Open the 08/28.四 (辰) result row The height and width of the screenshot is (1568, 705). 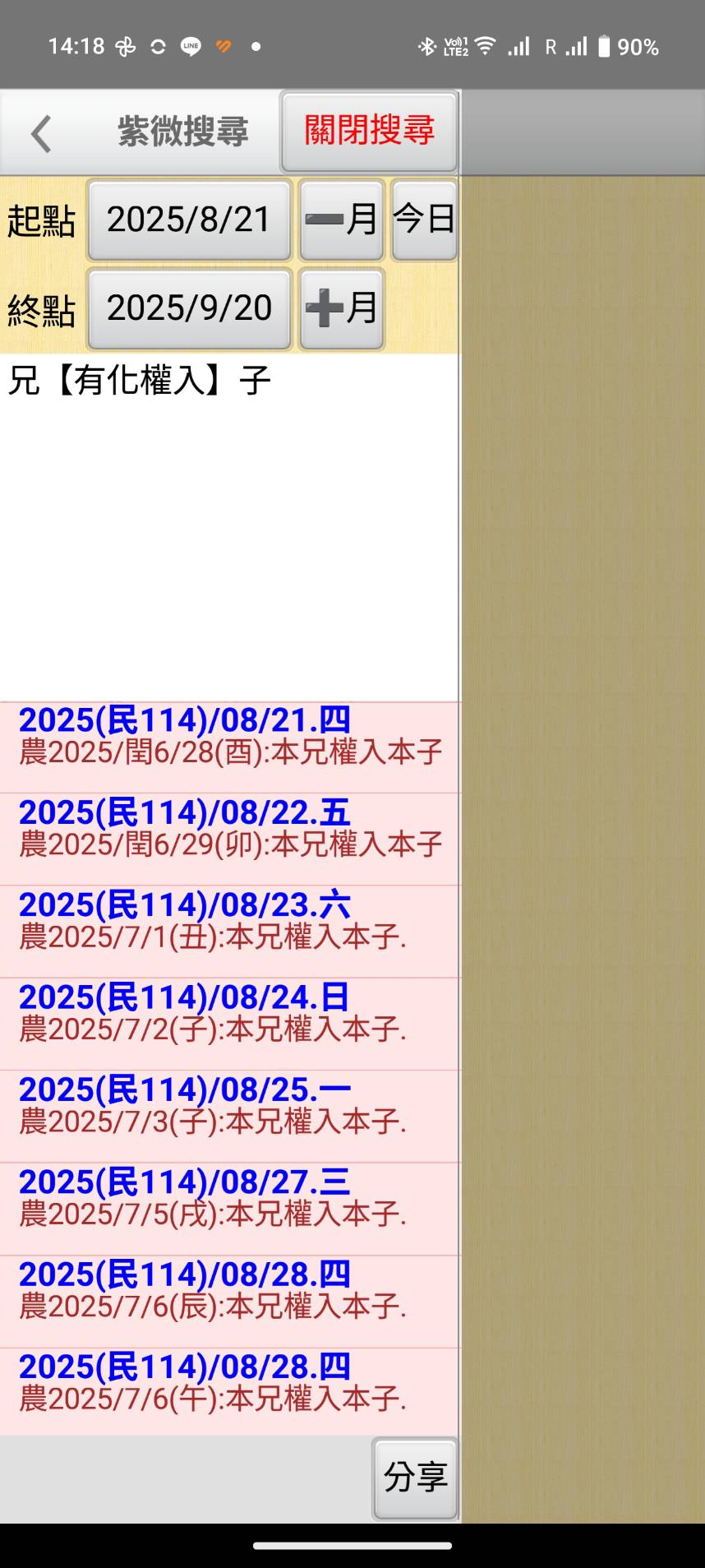pyautogui.click(x=230, y=1302)
